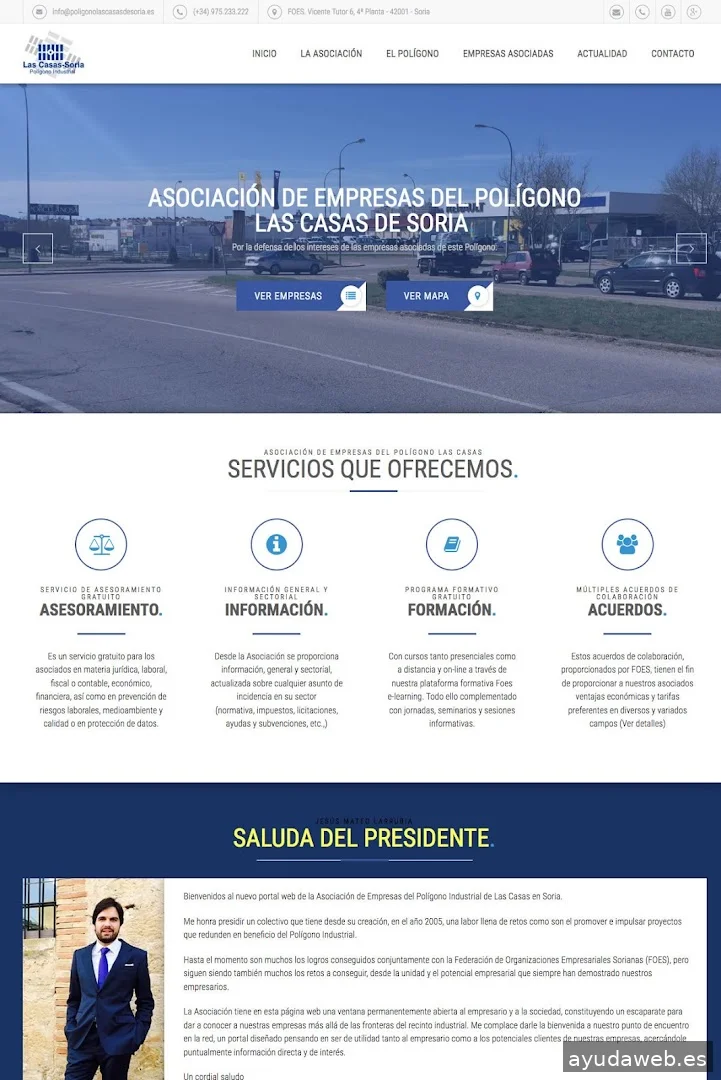Open the Acuerdos people icon

pyautogui.click(x=627, y=544)
